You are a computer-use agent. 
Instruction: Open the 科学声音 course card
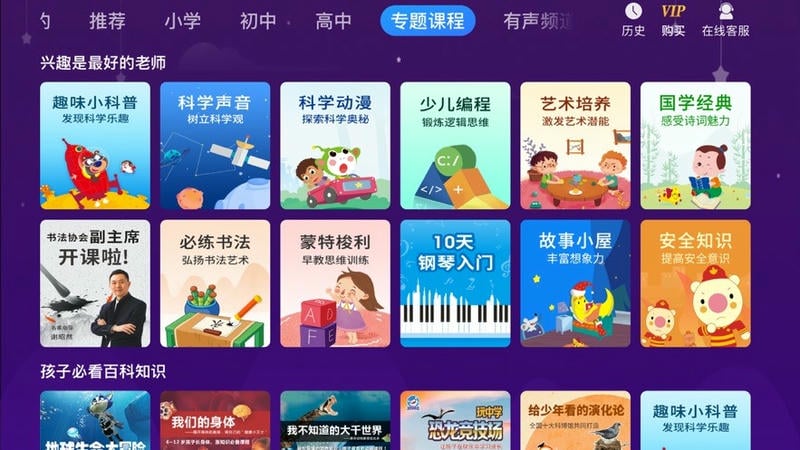215,145
